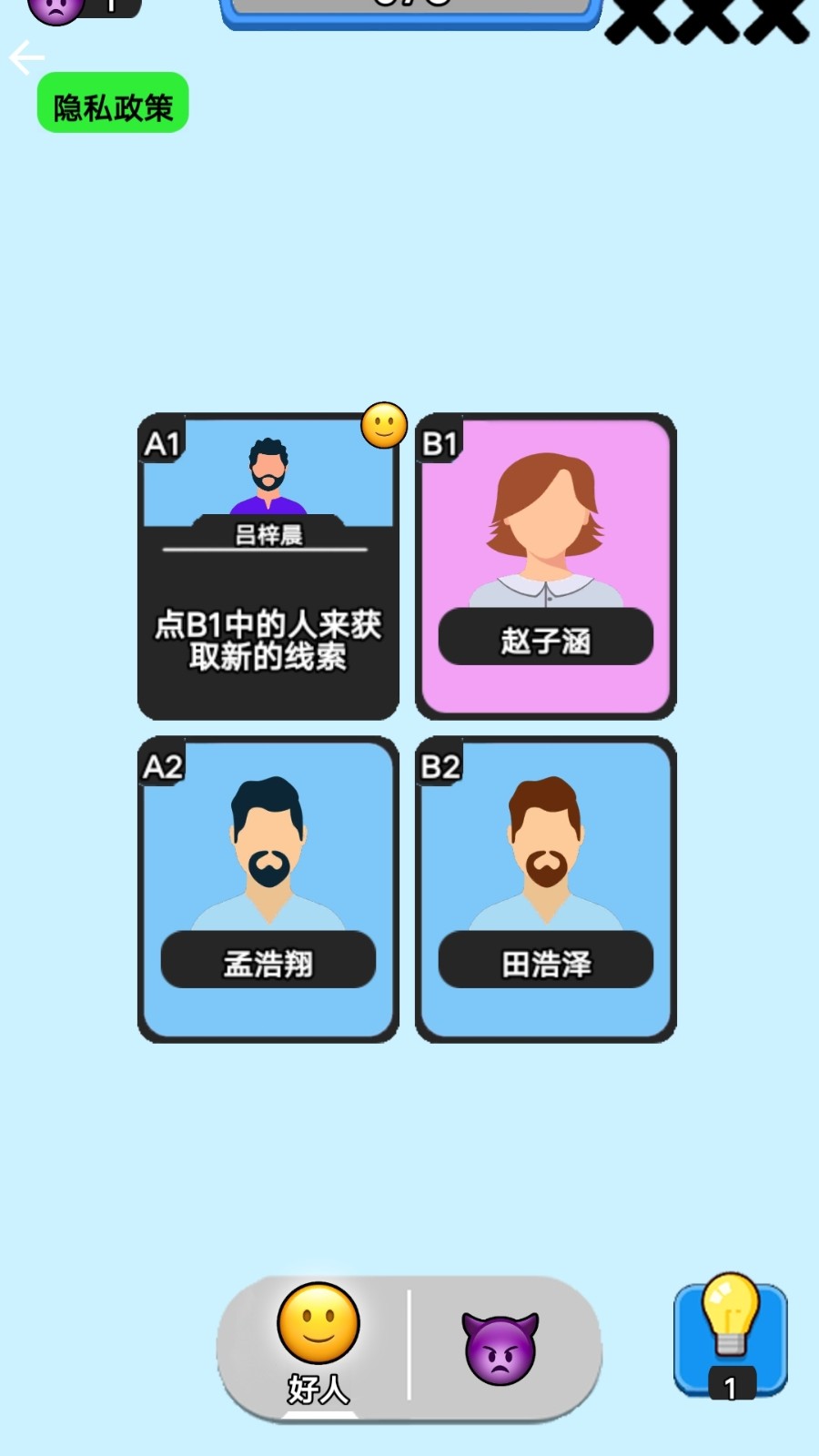Select the 孟浩翔 card in A2
The height and width of the screenshot is (1456, 819).
coord(268,889)
